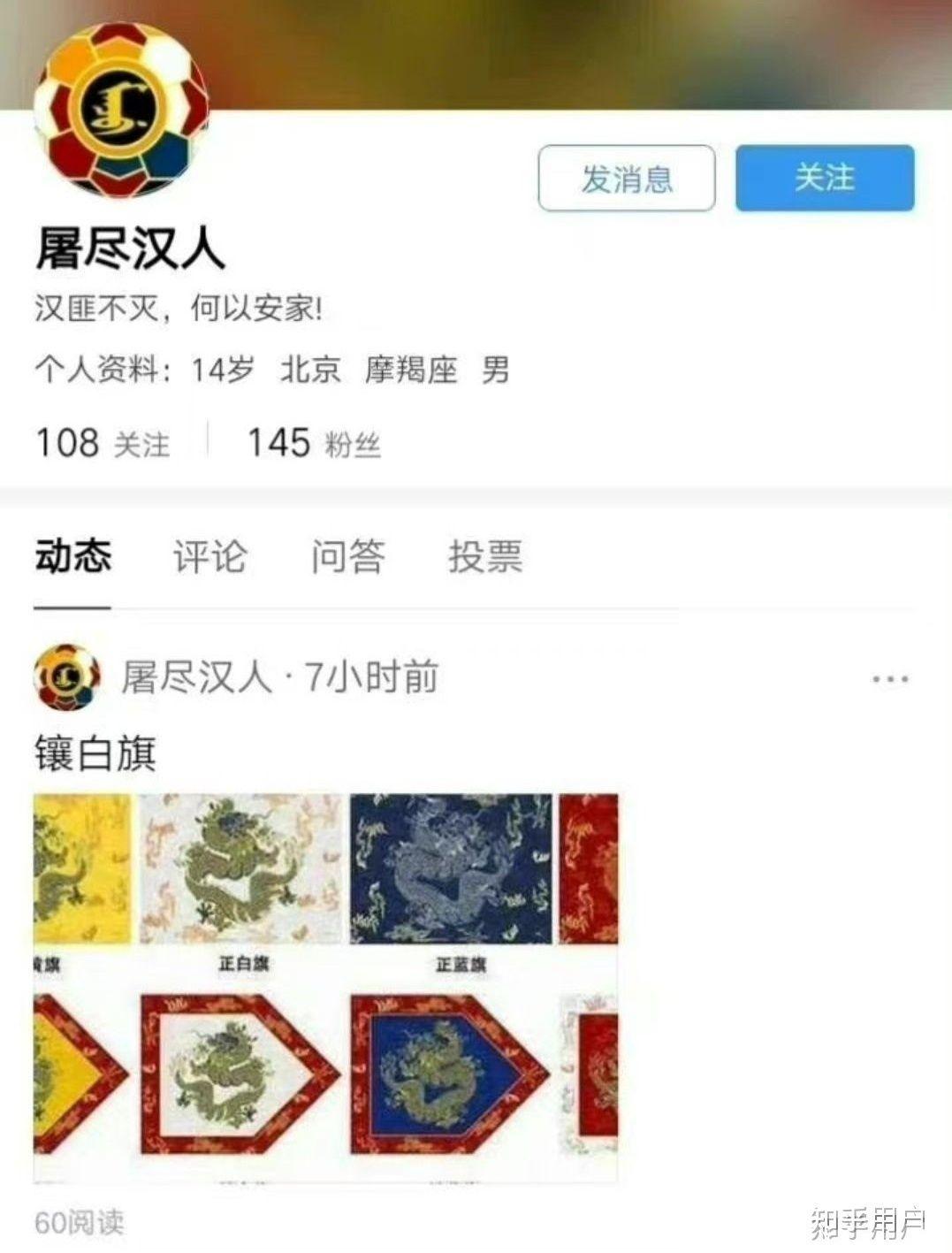This screenshot has height=1253, width=952.
Task: Open the banner image in the 镶白旗 post
Action: [x=325, y=988]
